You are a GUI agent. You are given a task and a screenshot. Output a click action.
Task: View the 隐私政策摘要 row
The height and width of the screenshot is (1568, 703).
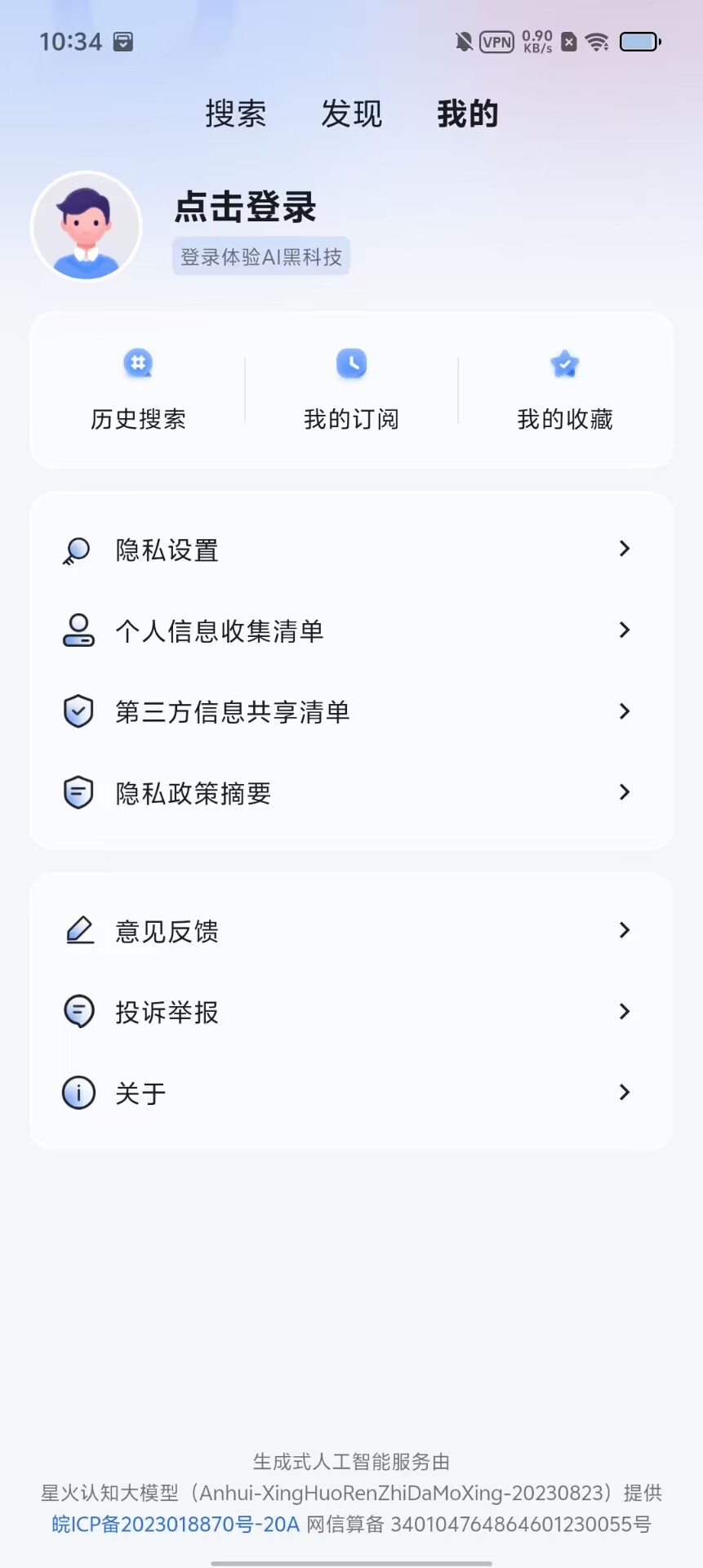pyautogui.click(x=351, y=792)
